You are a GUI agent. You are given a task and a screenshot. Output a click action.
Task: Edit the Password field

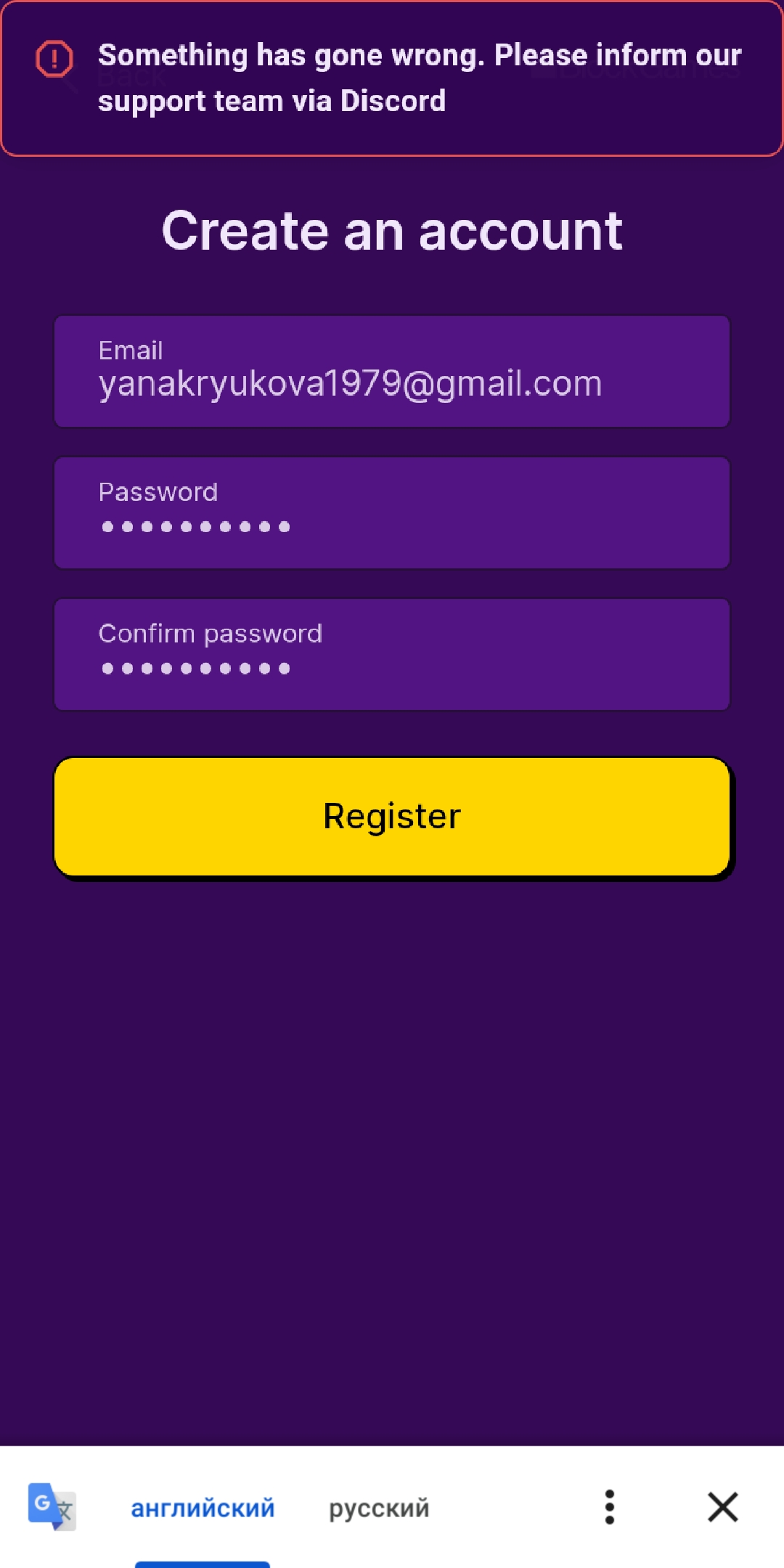[392, 513]
